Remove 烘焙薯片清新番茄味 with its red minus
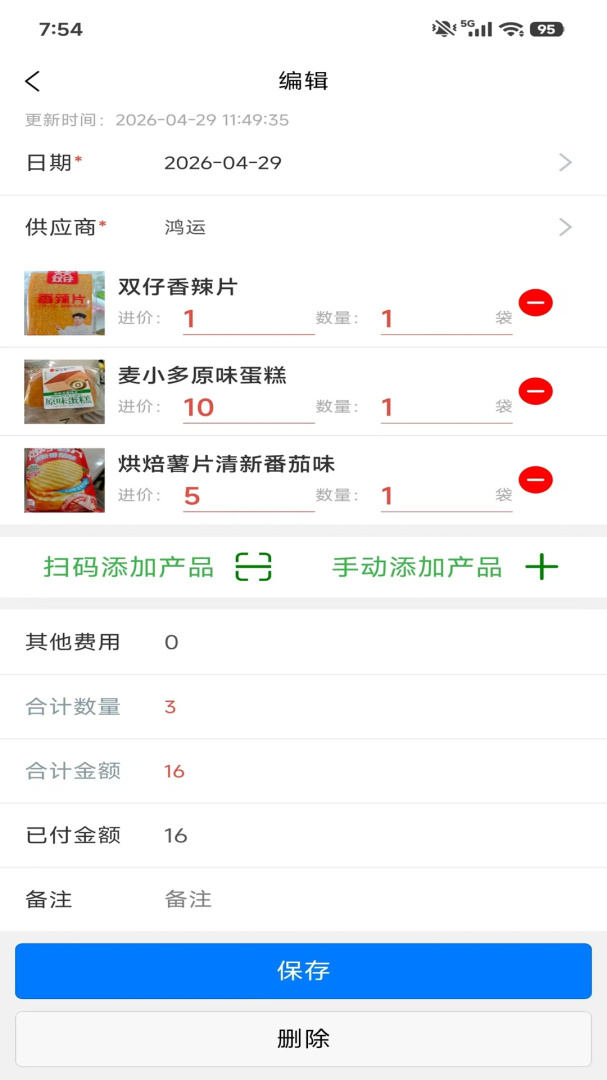607x1080 pixels. (535, 479)
